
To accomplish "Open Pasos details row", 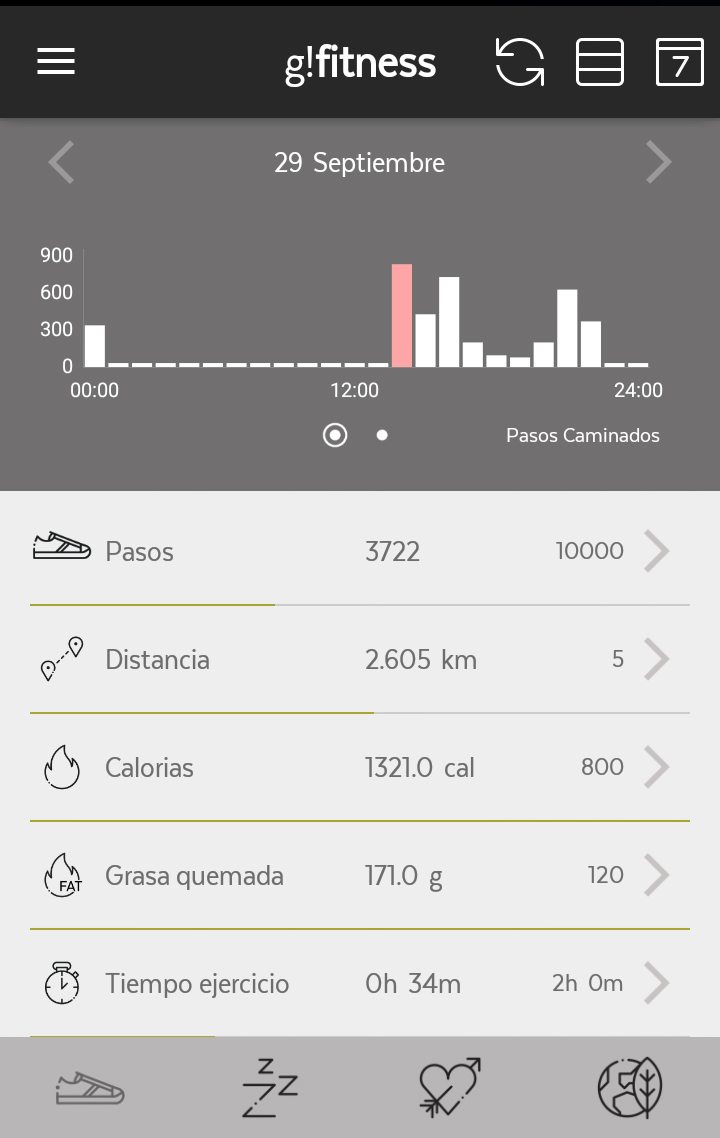I will (x=360, y=551).
